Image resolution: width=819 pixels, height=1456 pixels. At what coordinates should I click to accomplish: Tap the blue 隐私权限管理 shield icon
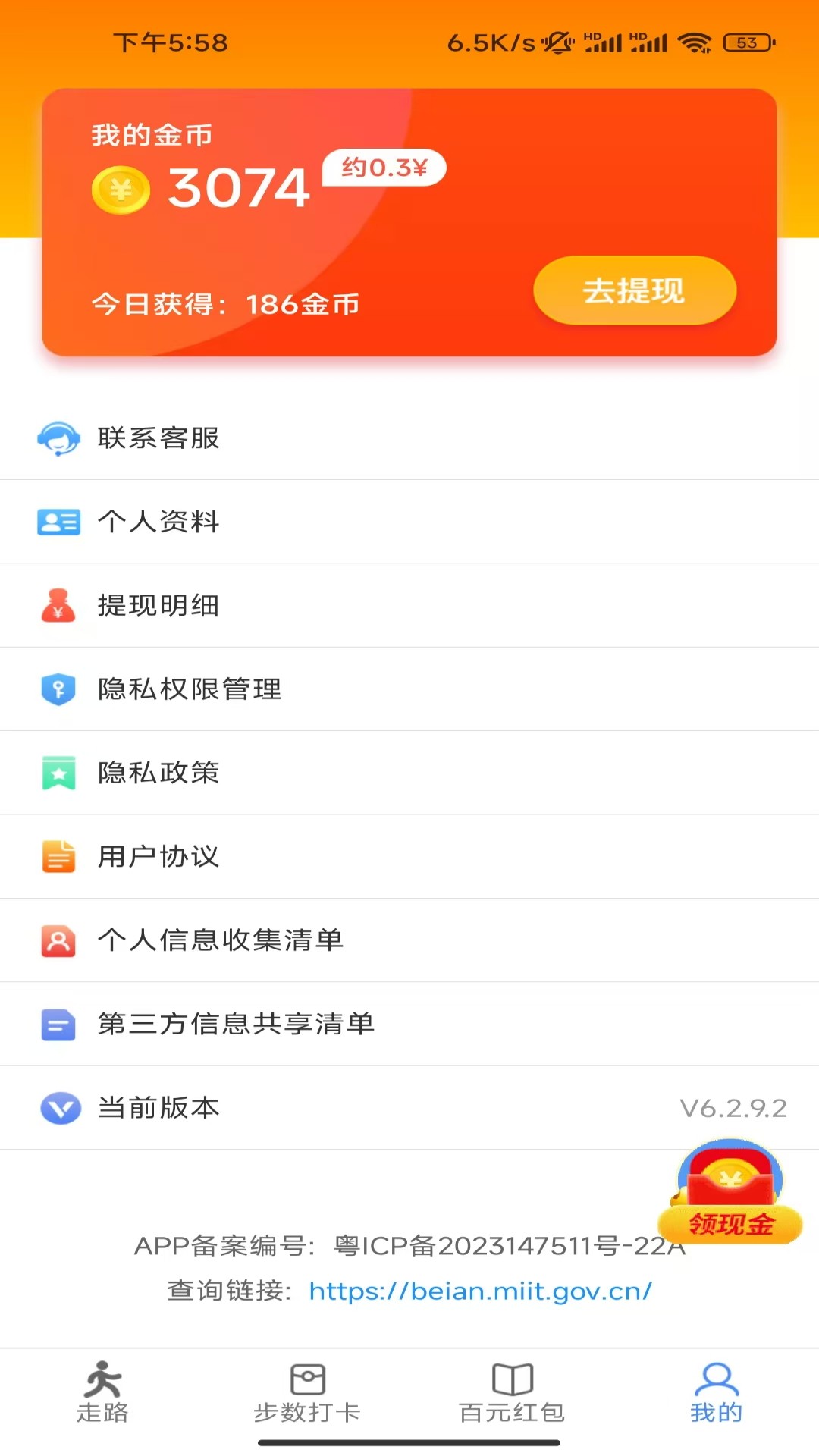60,689
